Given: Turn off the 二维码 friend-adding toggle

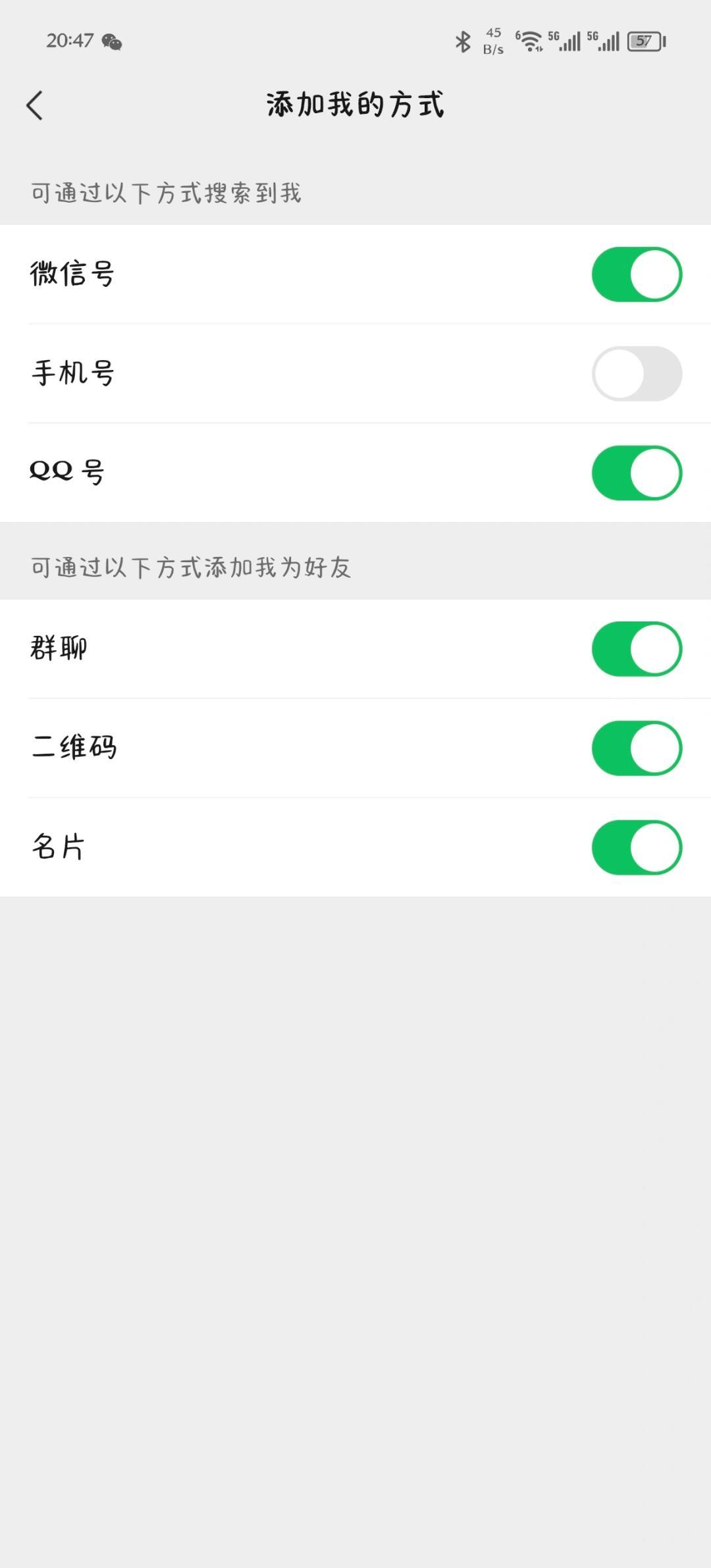Looking at the screenshot, I should pos(636,748).
